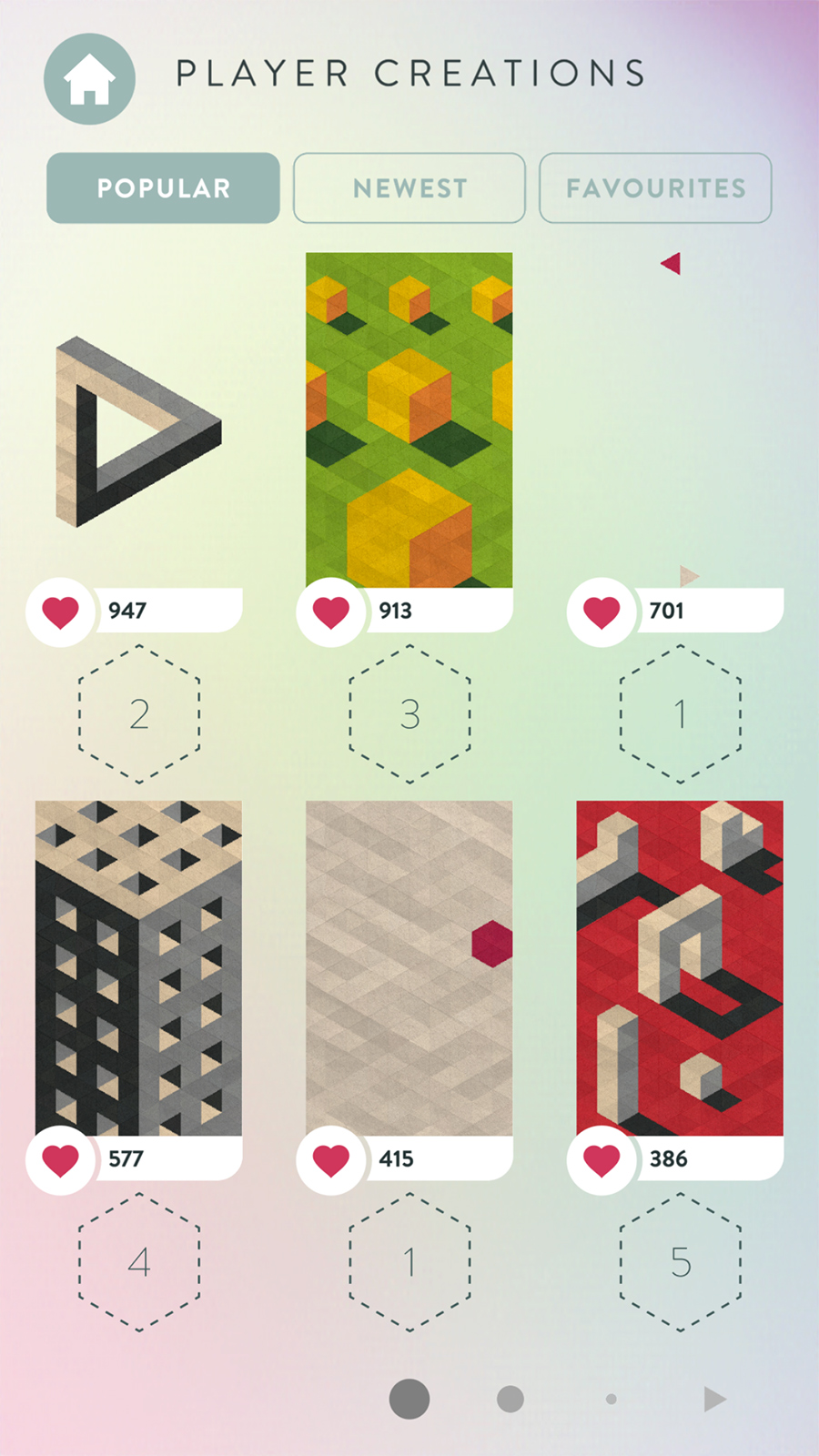This screenshot has height=1456, width=819.
Task: Open the beige creation with 415 likes
Action: [x=409, y=968]
